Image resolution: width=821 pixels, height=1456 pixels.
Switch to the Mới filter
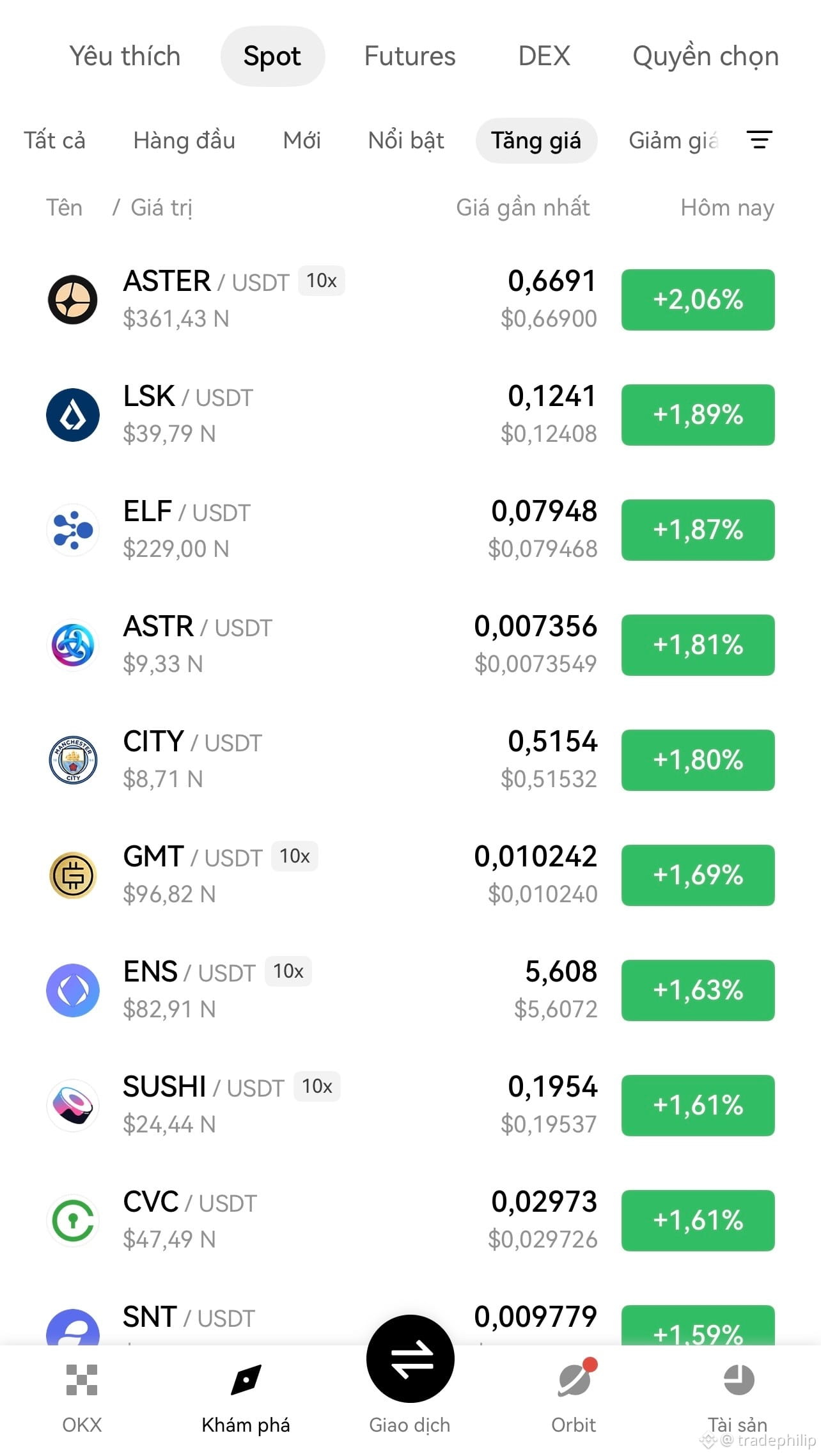pos(302,140)
